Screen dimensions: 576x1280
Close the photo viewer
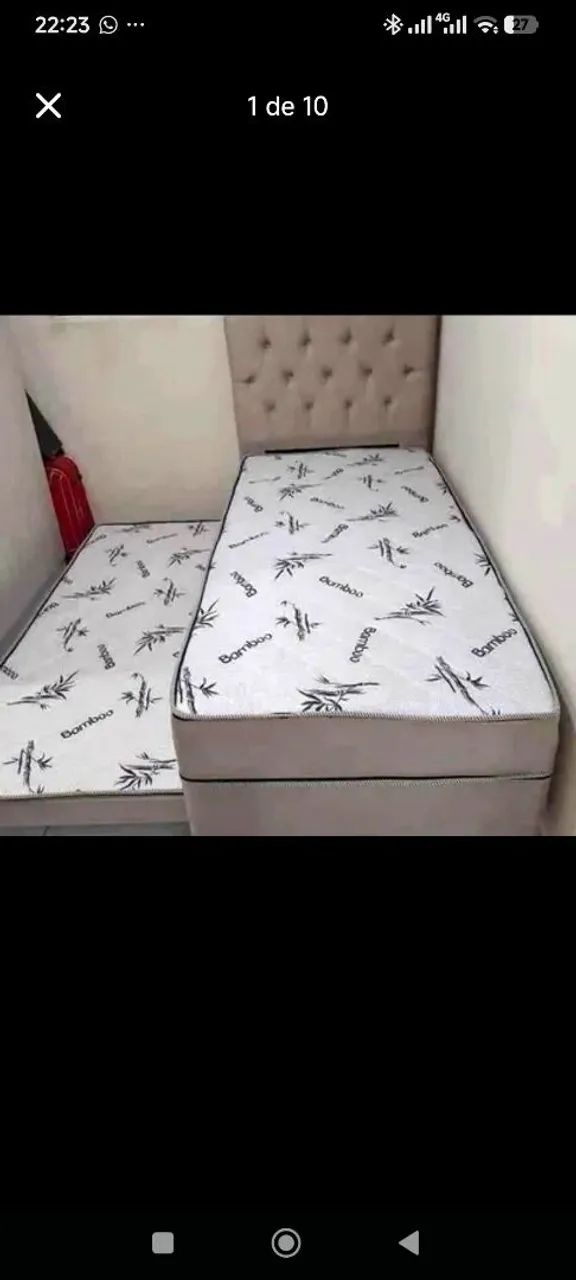point(48,106)
